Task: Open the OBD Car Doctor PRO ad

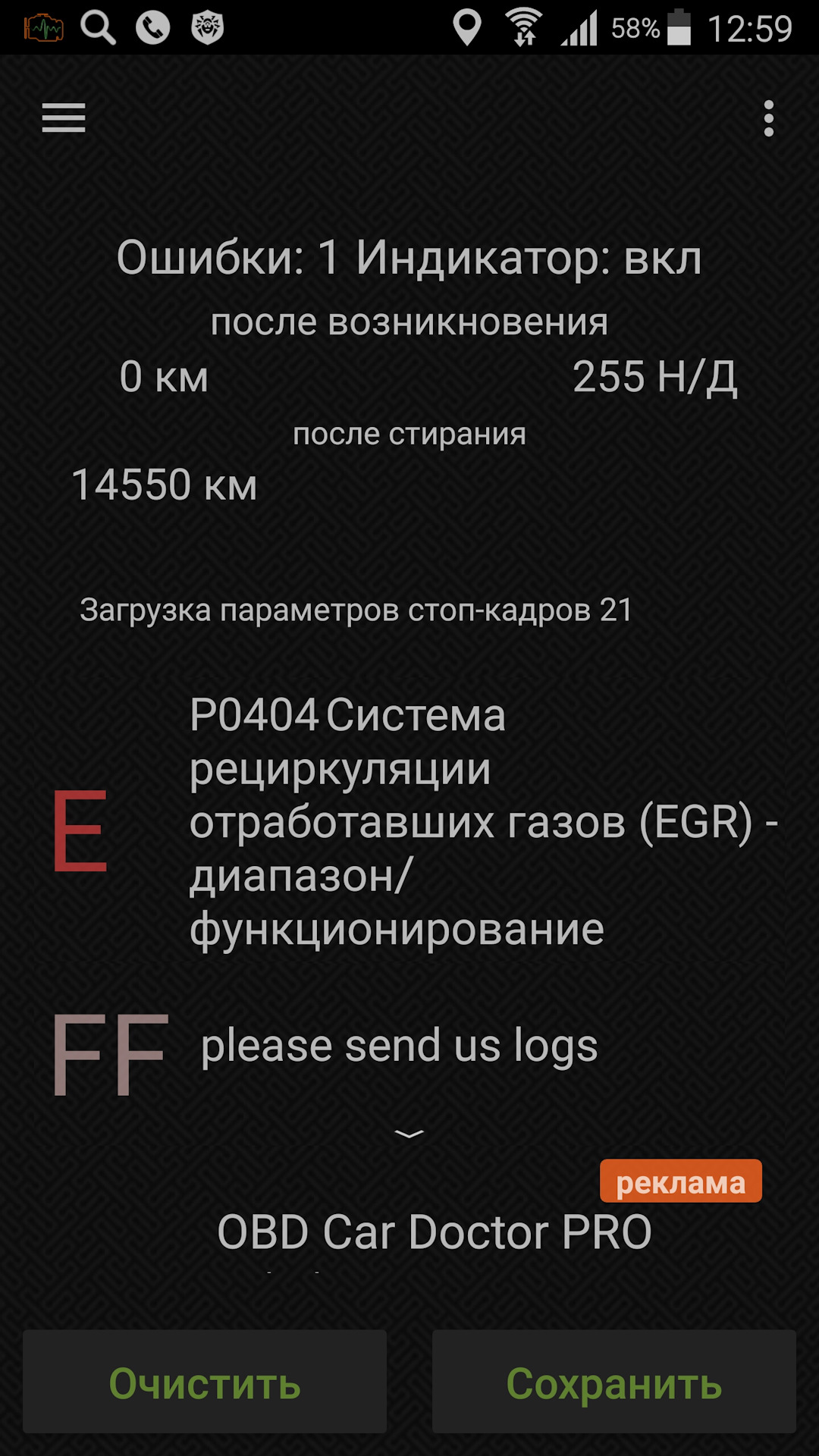Action: (434, 1232)
